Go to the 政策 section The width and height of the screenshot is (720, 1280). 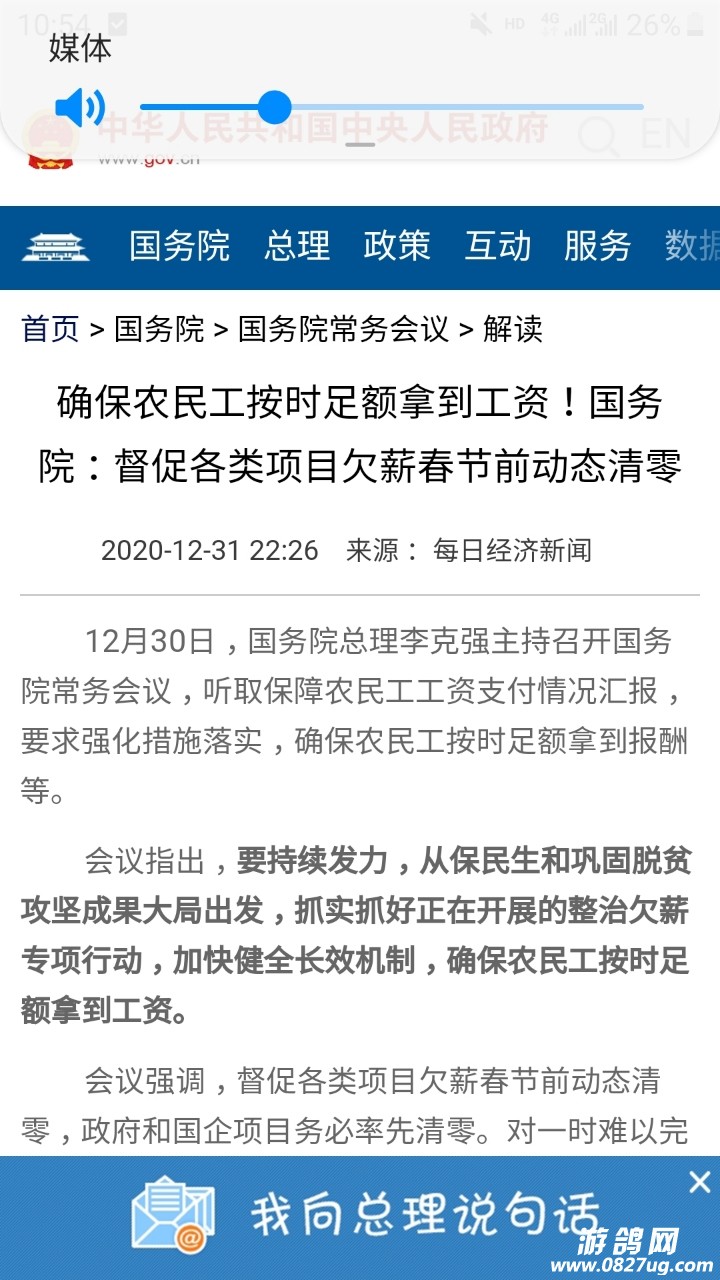(x=397, y=246)
